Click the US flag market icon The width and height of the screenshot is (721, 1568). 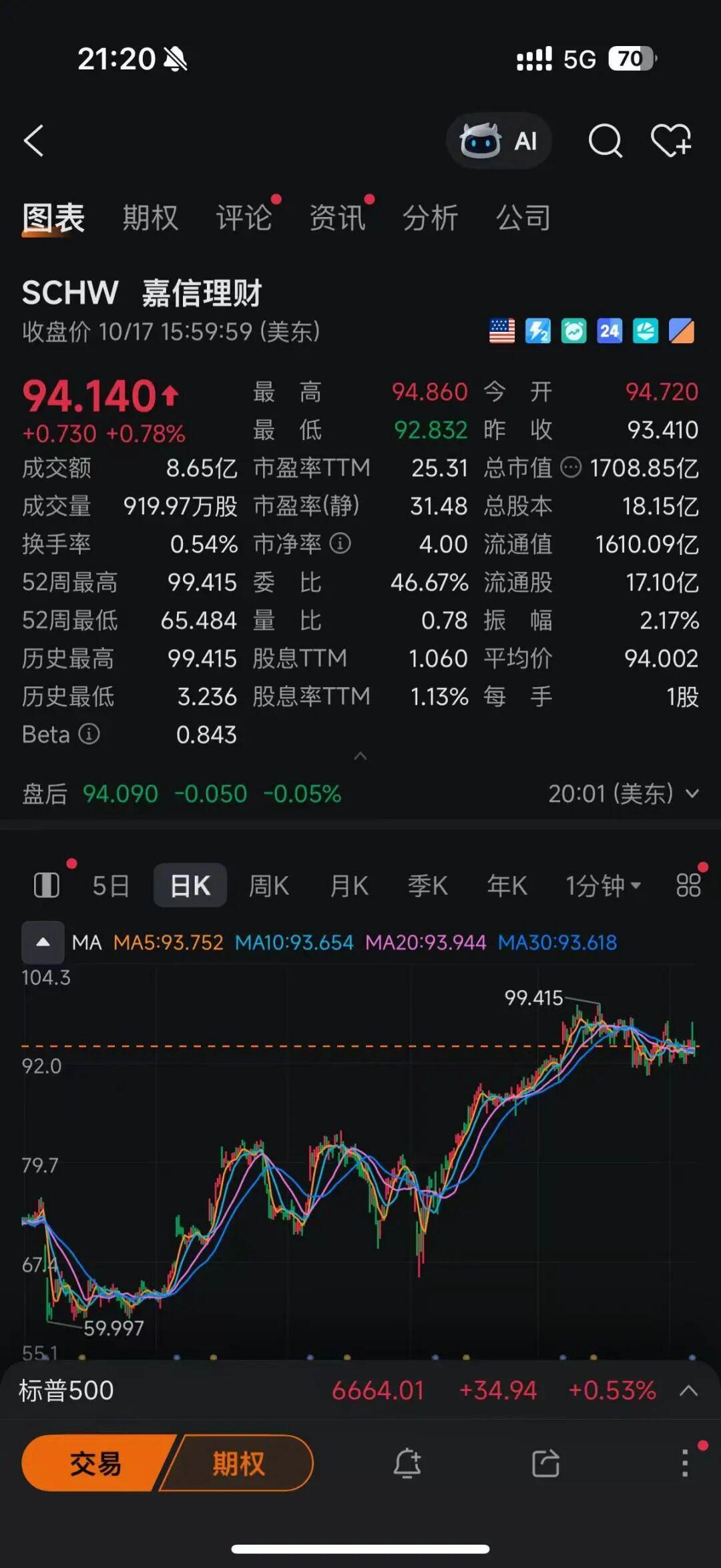(x=502, y=331)
